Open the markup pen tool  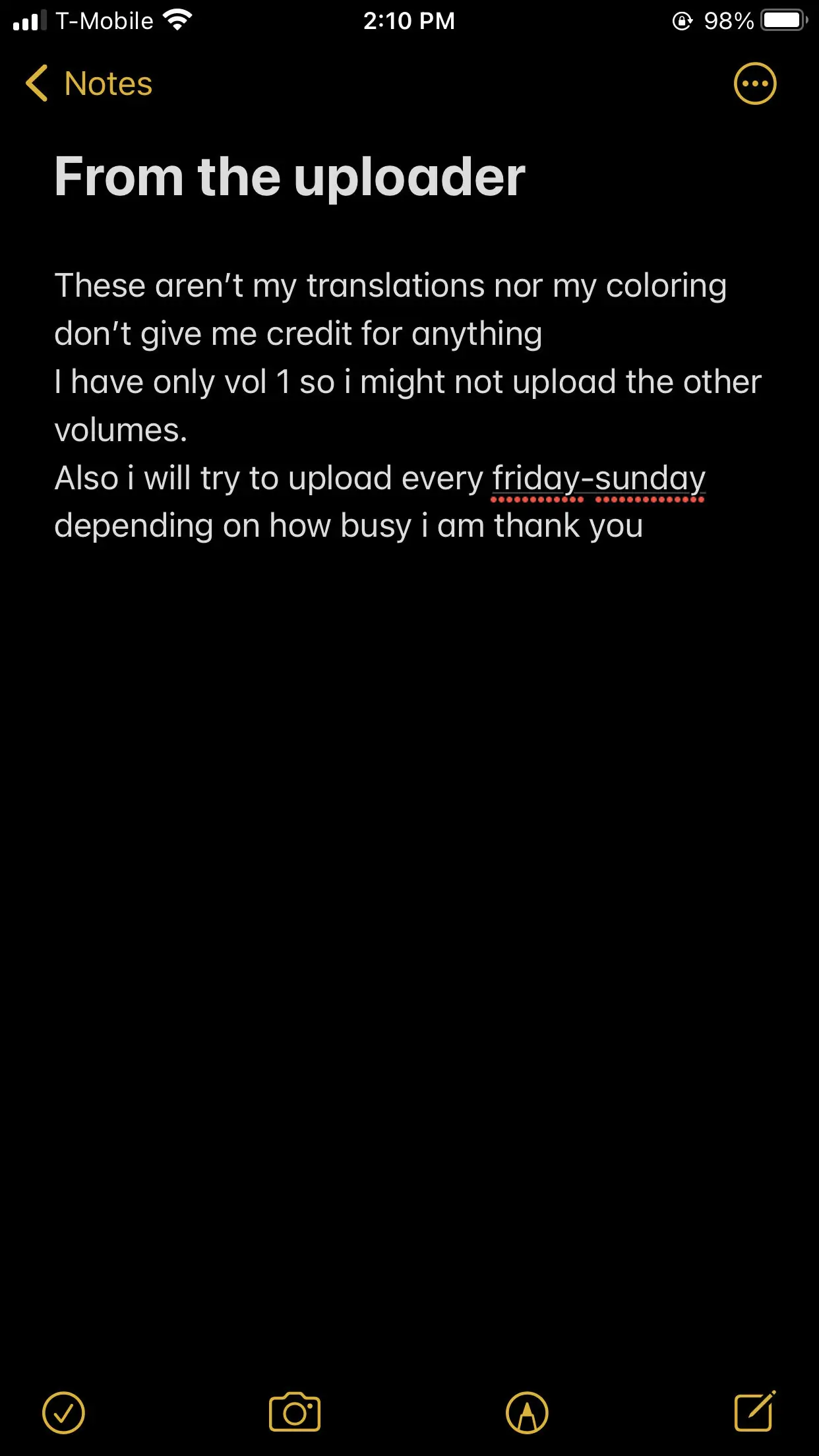tap(527, 1413)
